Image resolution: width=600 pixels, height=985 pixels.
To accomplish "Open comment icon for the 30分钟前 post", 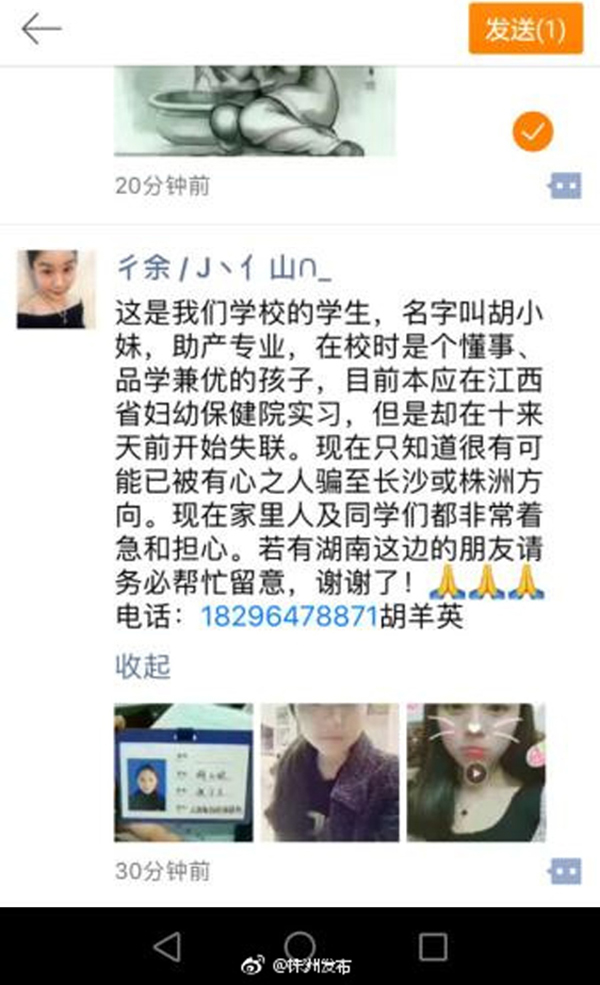I will pyautogui.click(x=564, y=870).
